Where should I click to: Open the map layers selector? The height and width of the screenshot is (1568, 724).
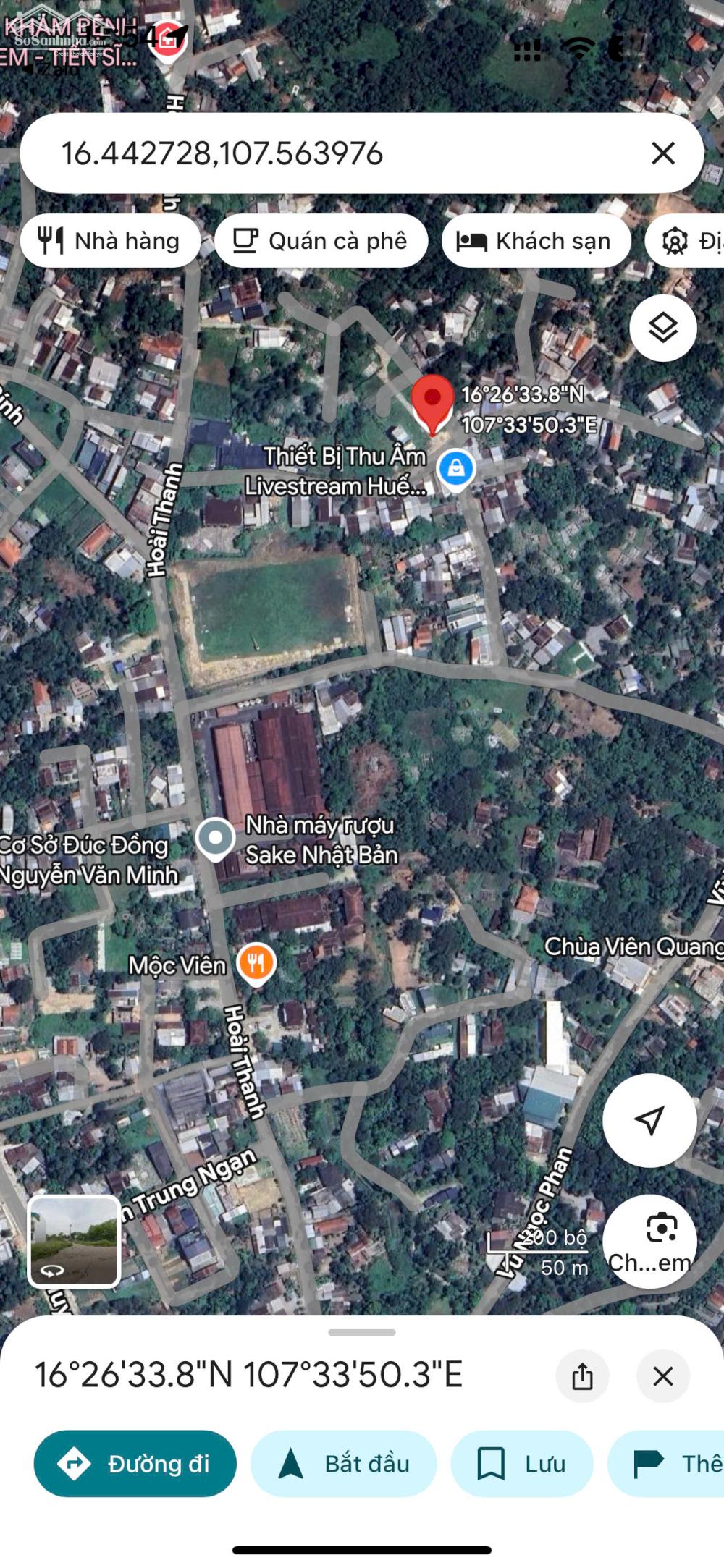point(662,329)
